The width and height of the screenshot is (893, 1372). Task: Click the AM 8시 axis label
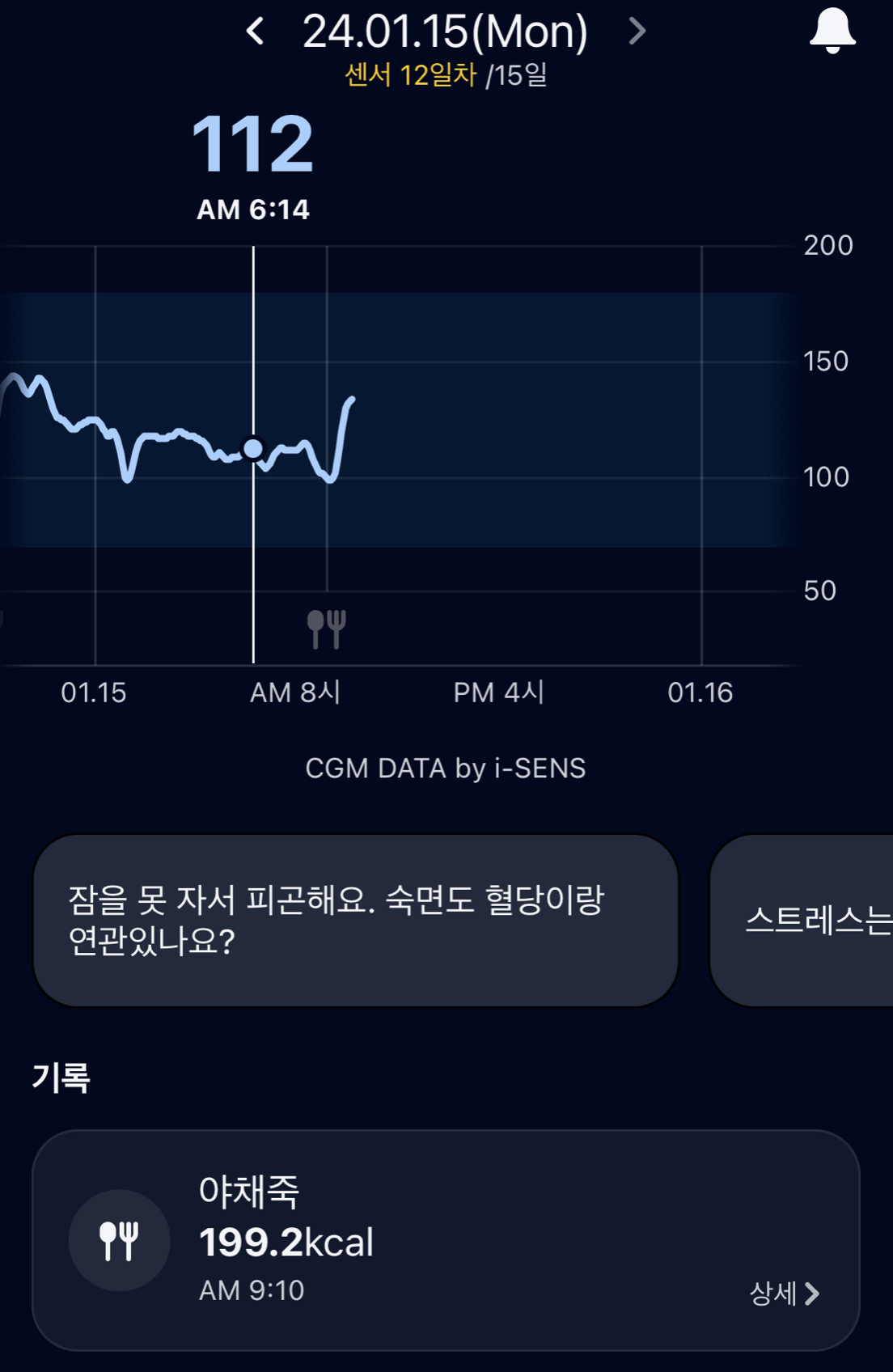[x=294, y=692]
